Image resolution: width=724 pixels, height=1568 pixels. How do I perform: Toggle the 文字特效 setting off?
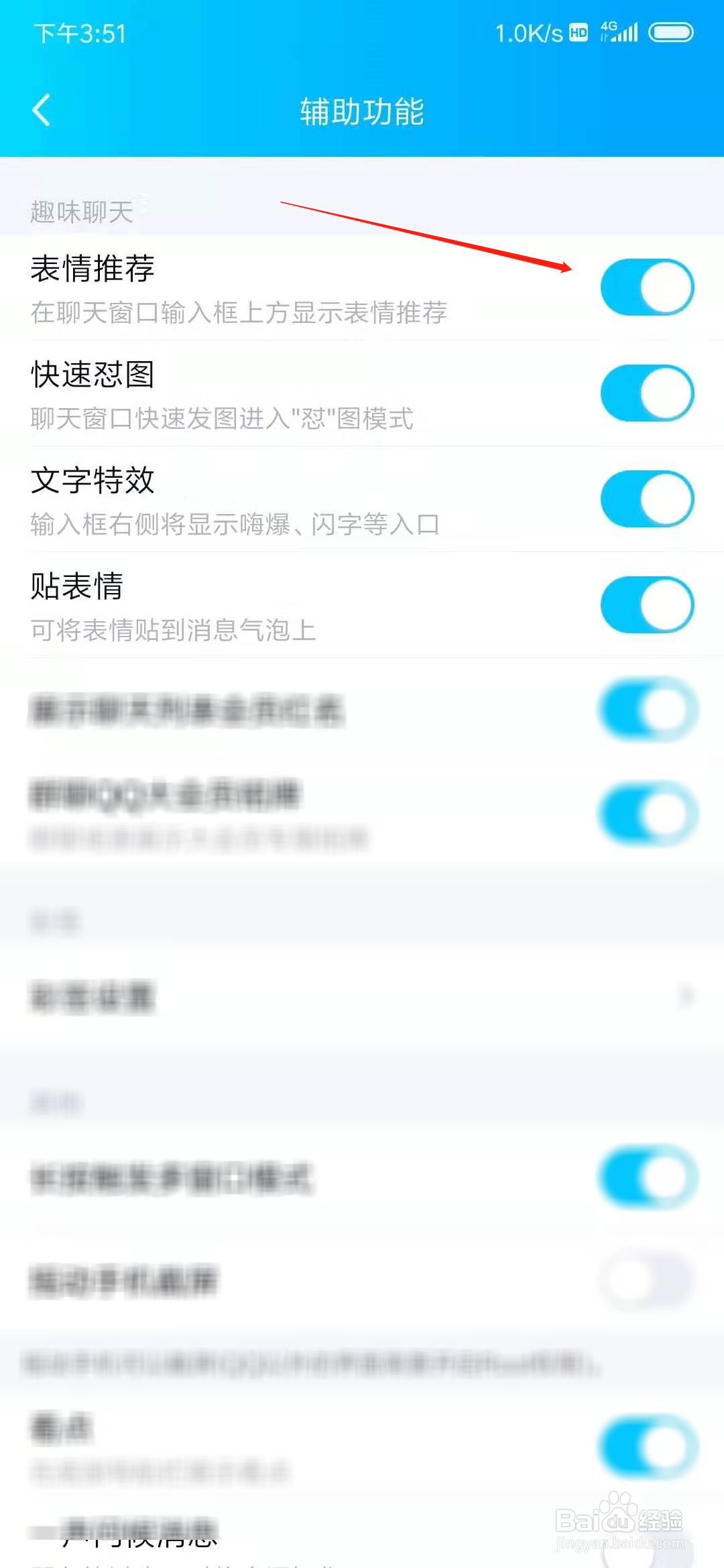tap(646, 499)
